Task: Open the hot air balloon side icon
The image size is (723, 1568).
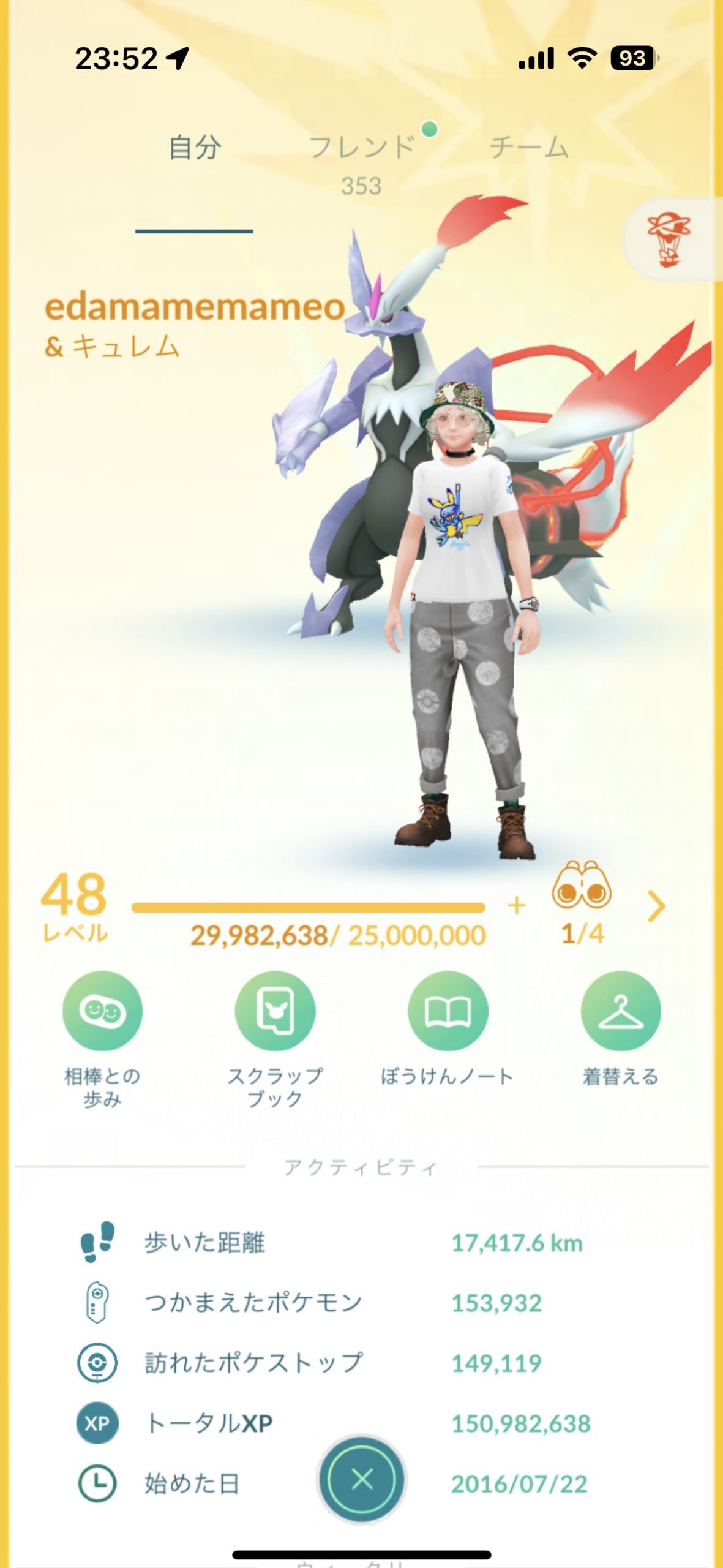Action: pyautogui.click(x=669, y=239)
